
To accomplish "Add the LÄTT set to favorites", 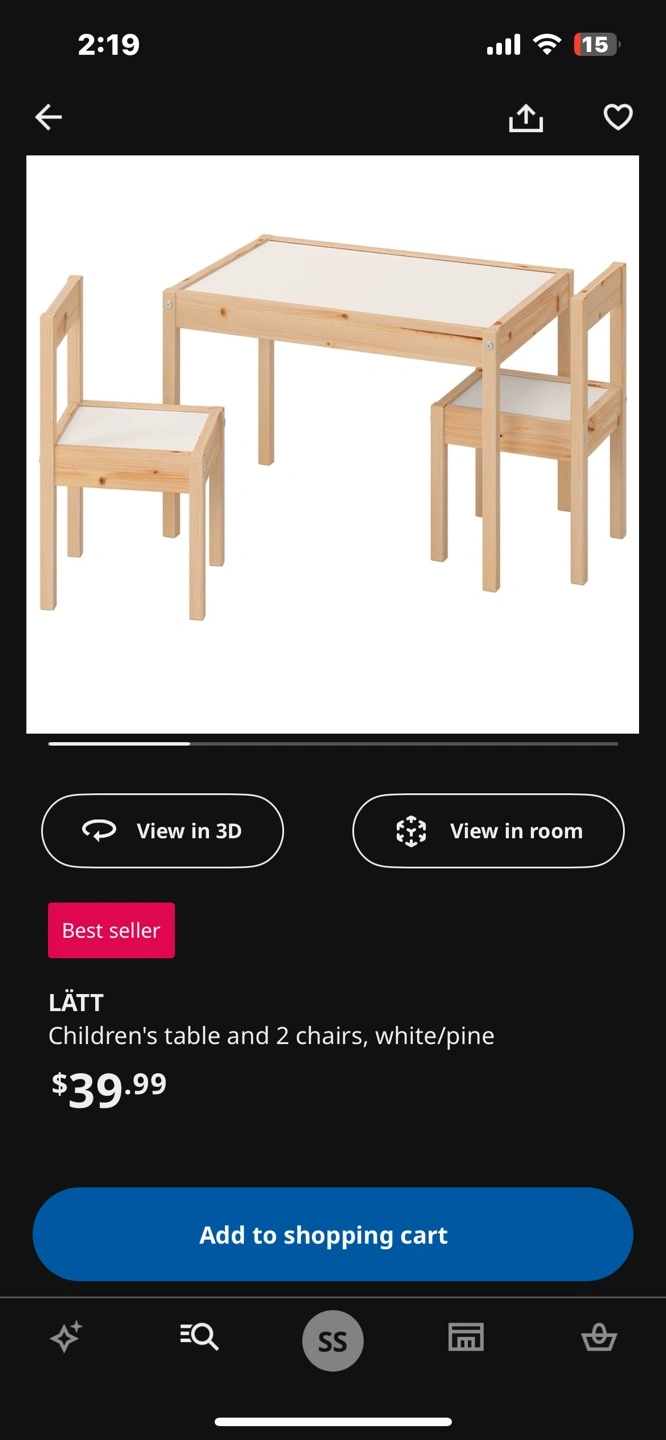I will pos(618,118).
